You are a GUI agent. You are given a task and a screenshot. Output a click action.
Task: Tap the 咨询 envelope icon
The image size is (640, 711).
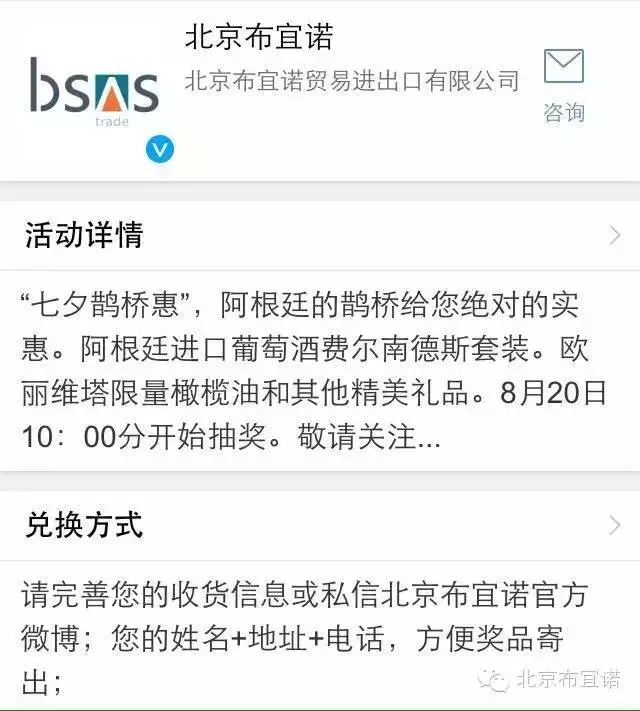click(x=563, y=67)
